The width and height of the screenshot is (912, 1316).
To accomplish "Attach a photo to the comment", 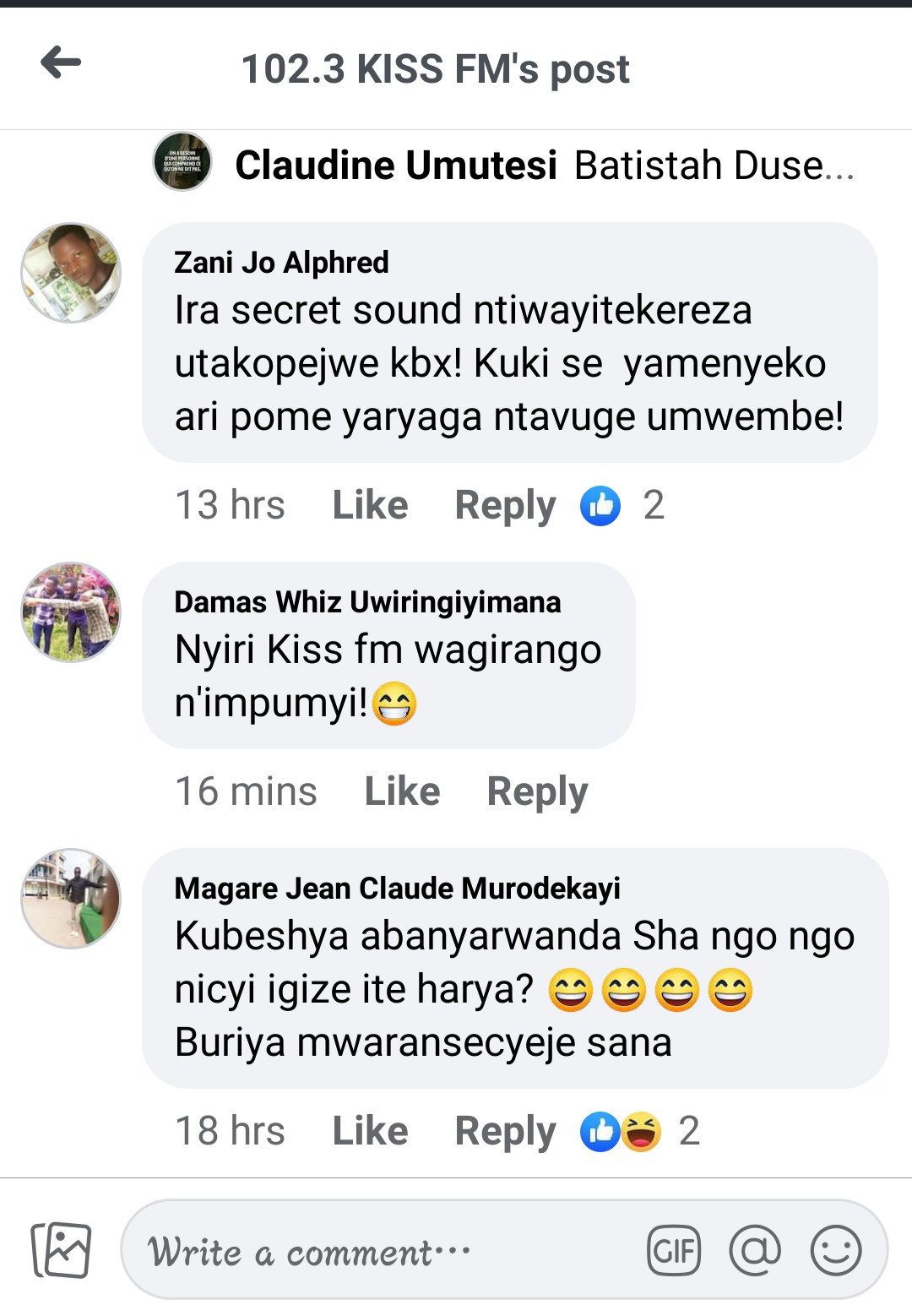I will point(61,1250).
